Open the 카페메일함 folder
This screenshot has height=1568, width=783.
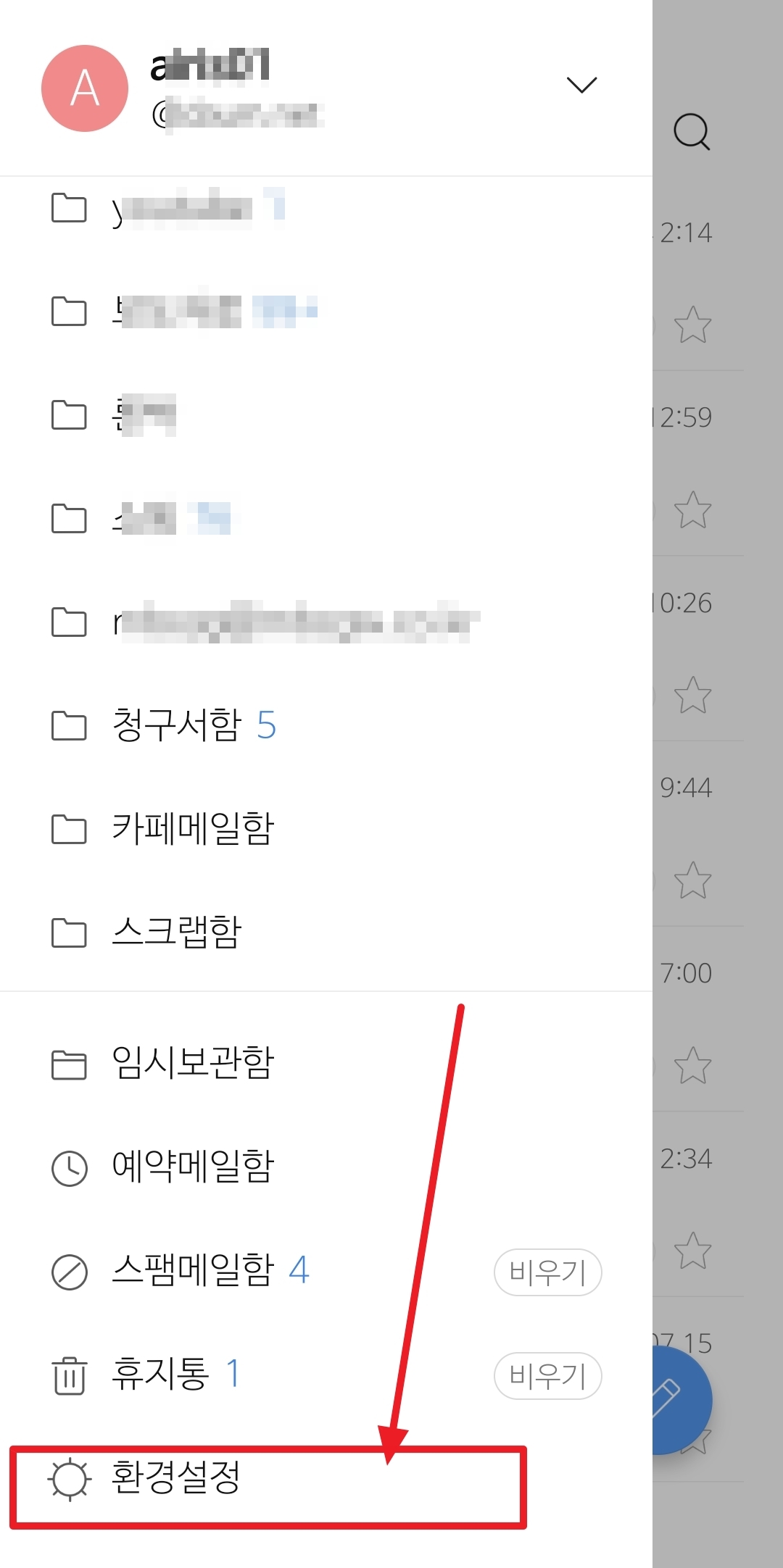[192, 829]
